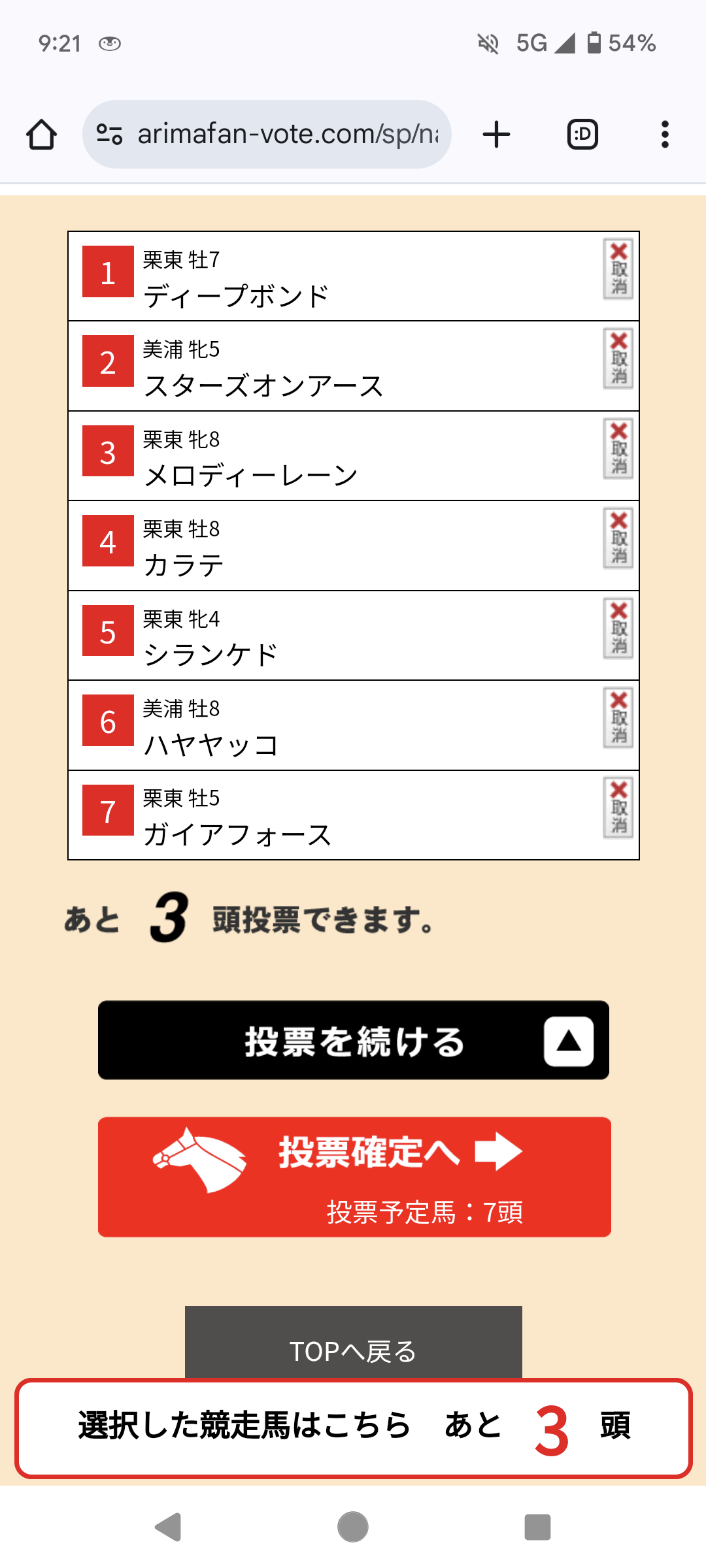Proceed to 投票確定へ to confirm votes
The width and height of the screenshot is (706, 1568).
[354, 1177]
